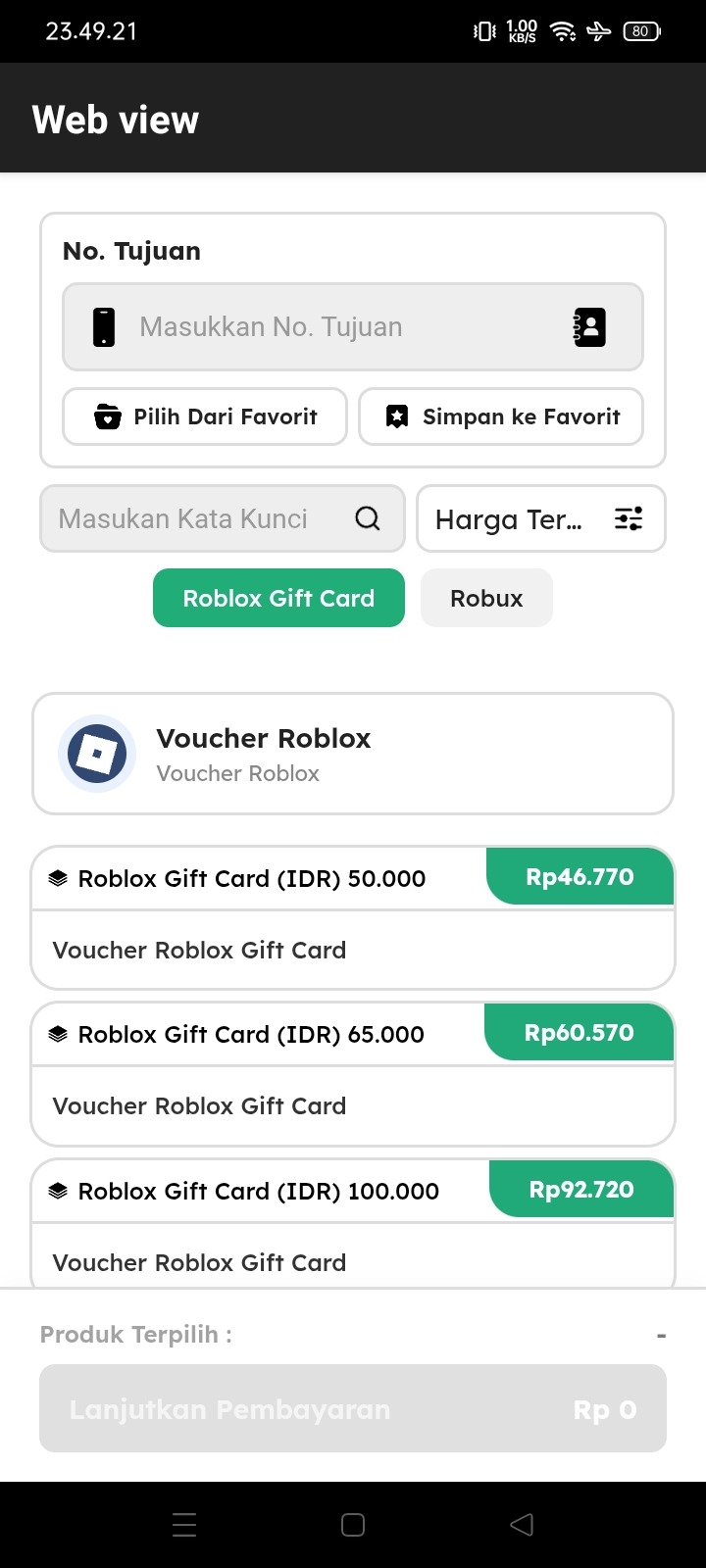Tap Pilih Dari Favorit button
The width and height of the screenshot is (706, 1568).
tap(205, 416)
